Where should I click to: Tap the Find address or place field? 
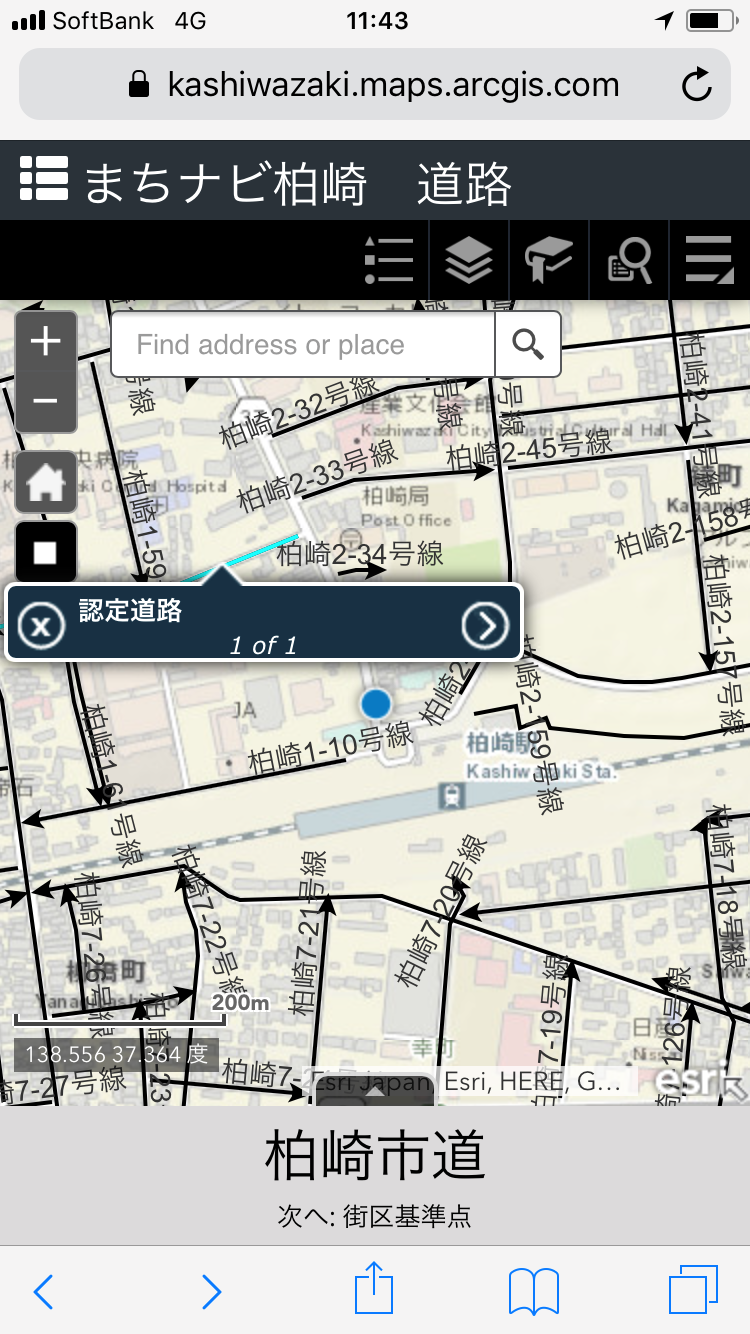(300, 344)
